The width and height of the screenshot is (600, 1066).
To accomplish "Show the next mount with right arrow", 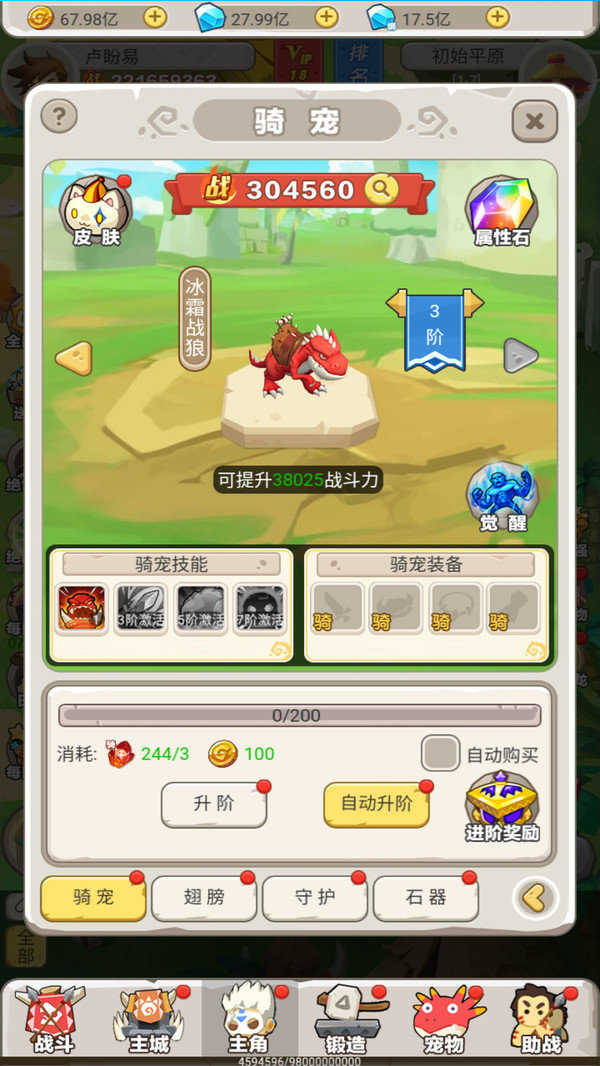I will click(520, 355).
